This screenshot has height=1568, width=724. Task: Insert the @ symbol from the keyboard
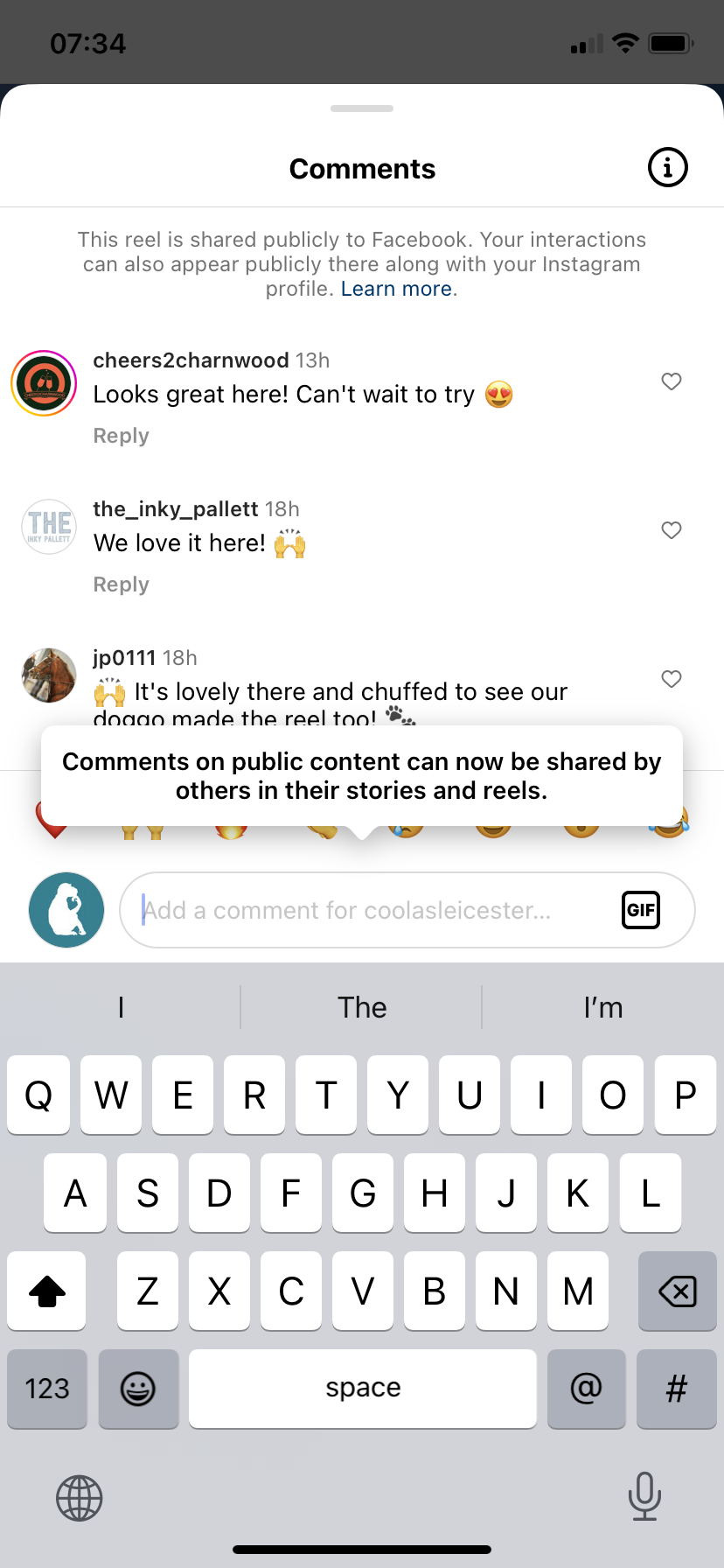pos(586,1389)
